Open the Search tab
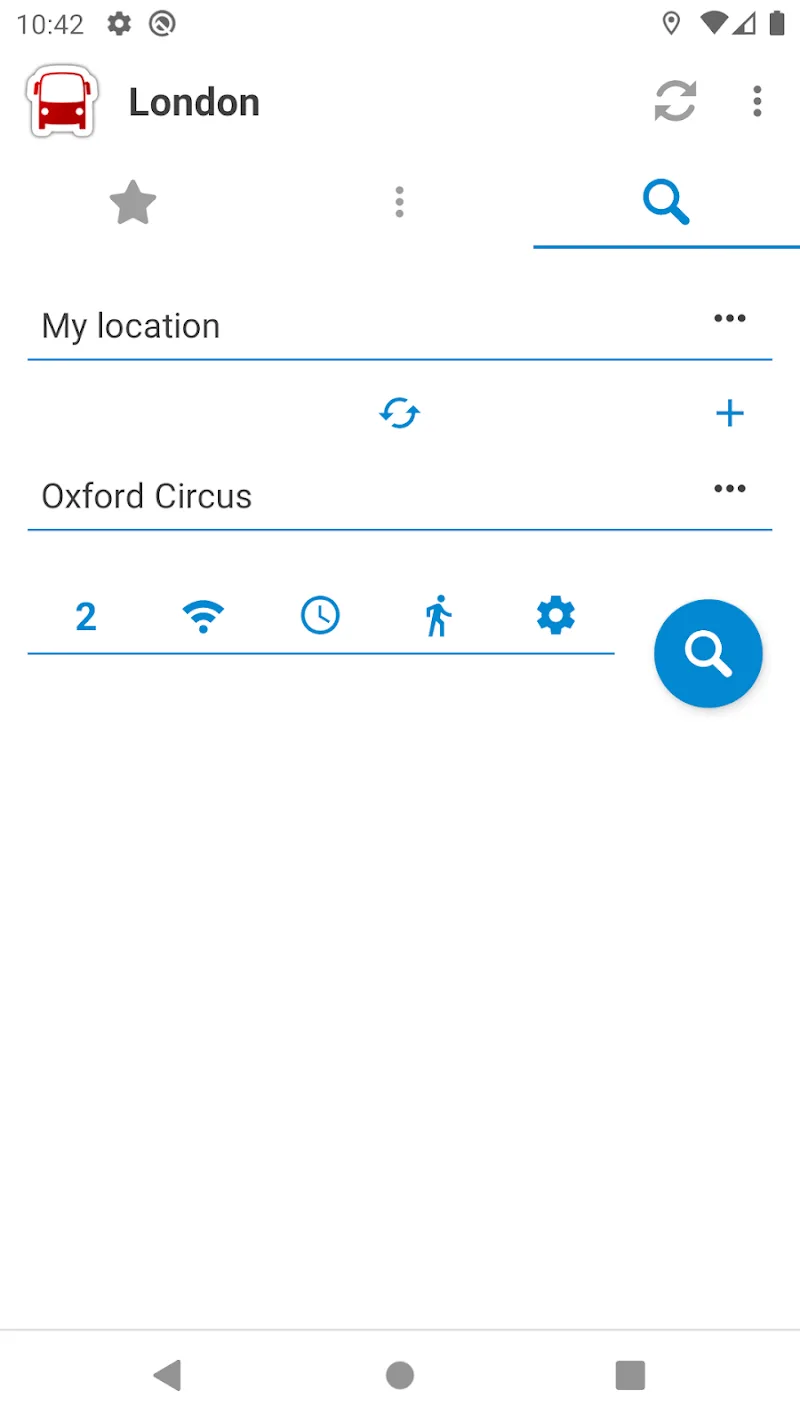The image size is (800, 1422). click(666, 202)
